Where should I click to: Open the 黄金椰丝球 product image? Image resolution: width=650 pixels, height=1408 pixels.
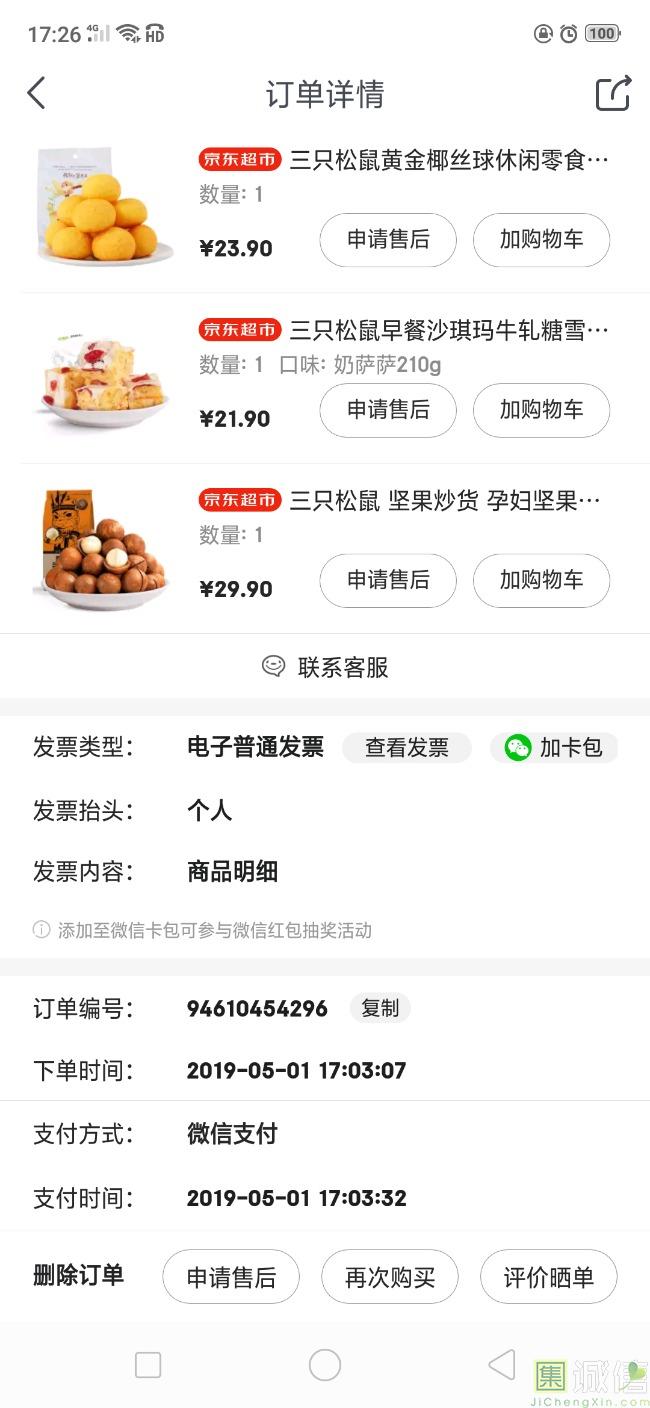point(100,207)
